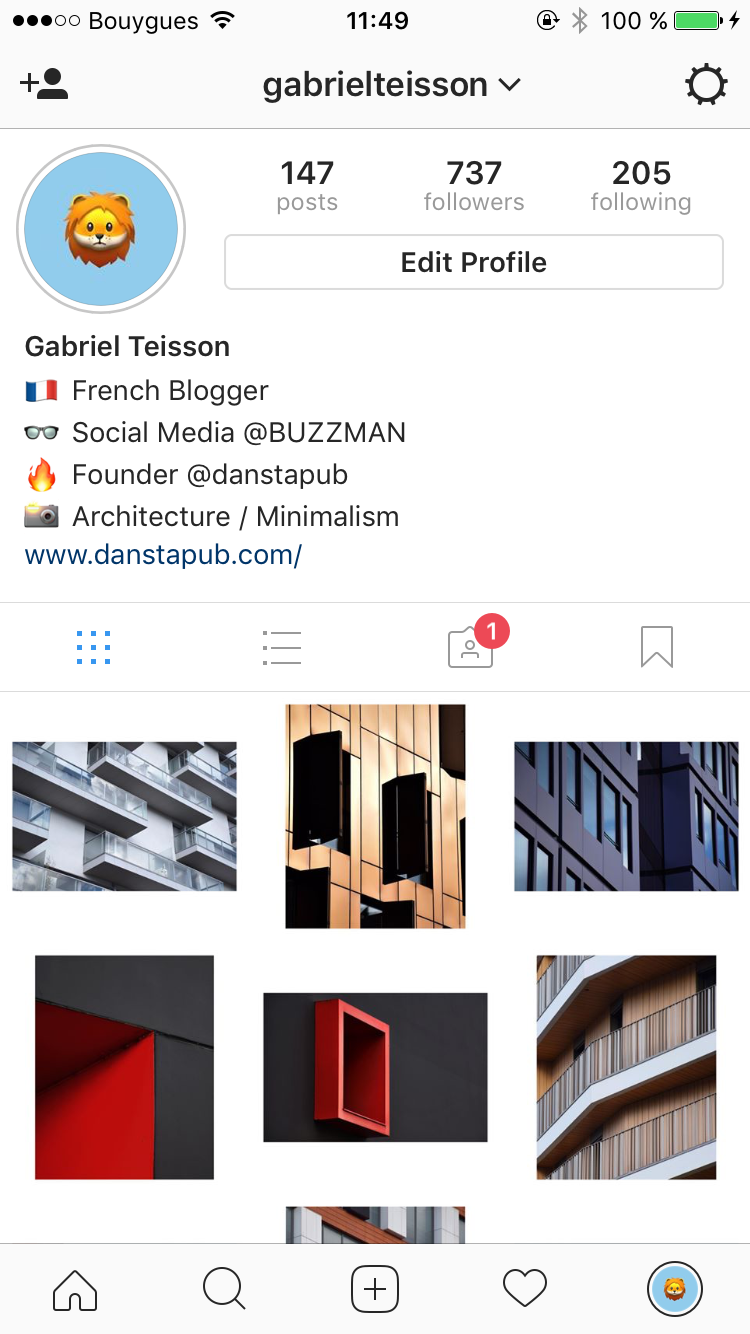Open the activity heart tab

click(x=525, y=1289)
